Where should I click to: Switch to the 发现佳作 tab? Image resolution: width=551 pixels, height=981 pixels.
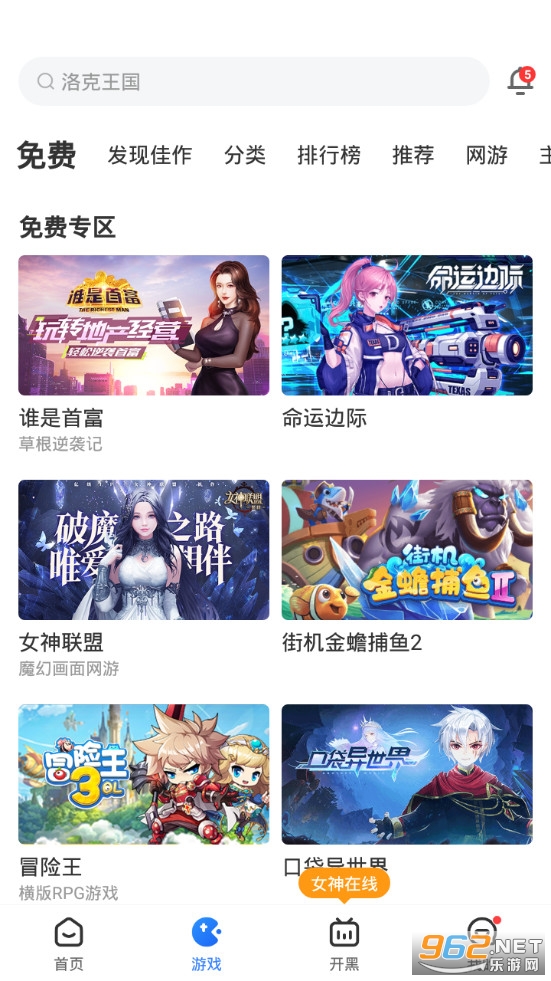[x=149, y=155]
